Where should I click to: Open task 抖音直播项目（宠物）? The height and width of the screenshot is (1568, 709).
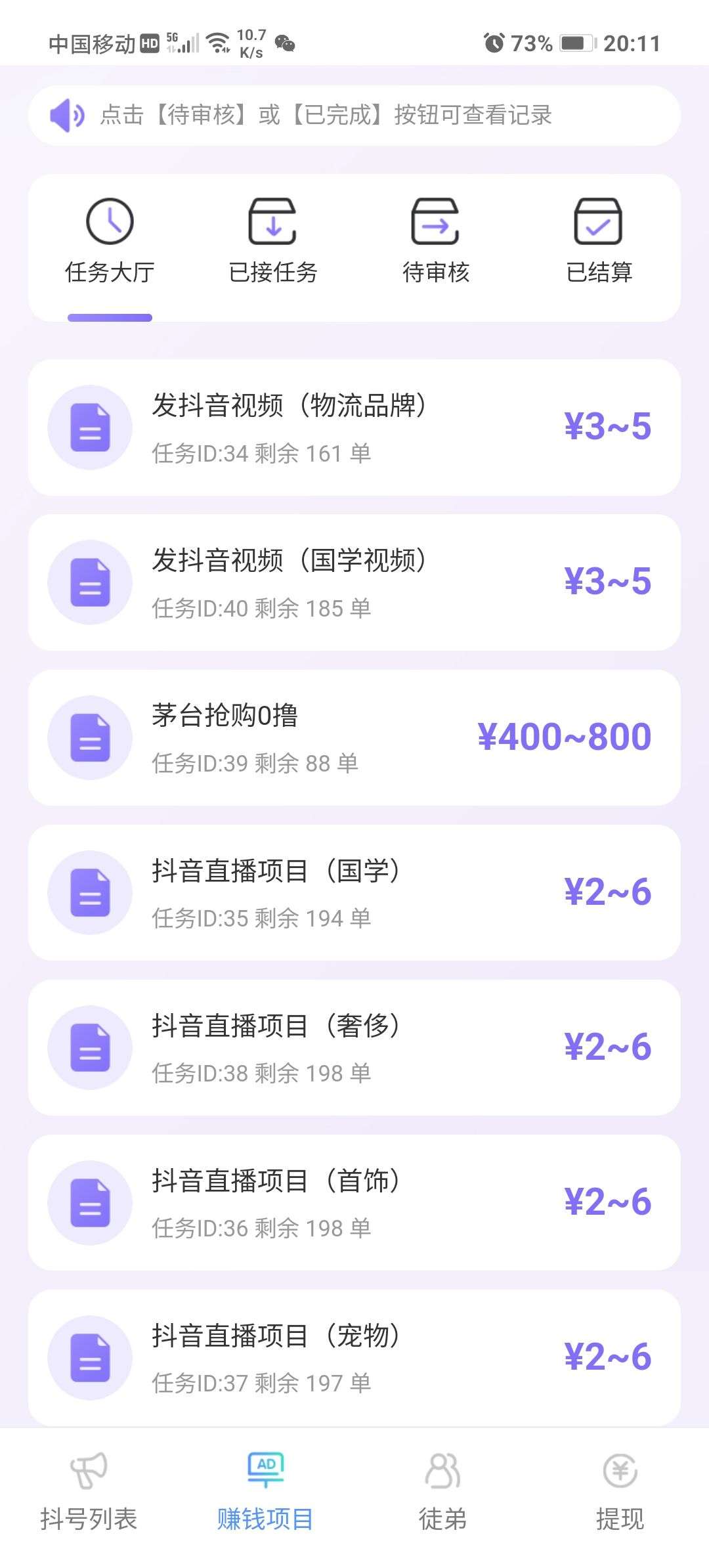pos(354,1357)
